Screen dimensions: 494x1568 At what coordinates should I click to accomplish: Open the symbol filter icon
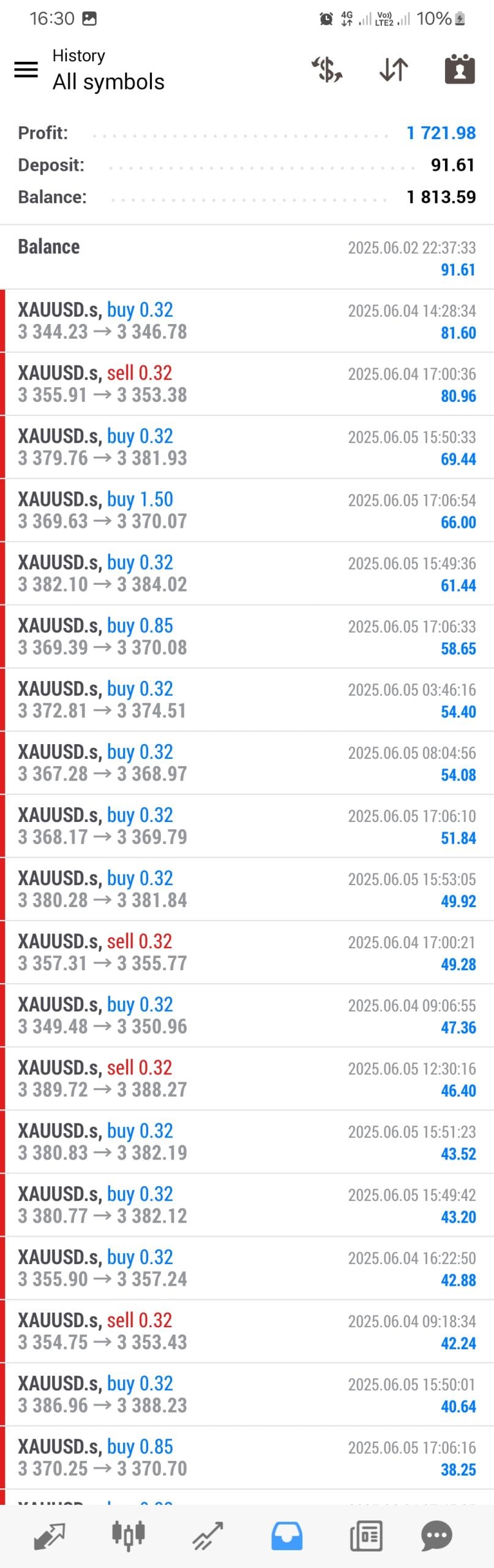click(x=327, y=69)
